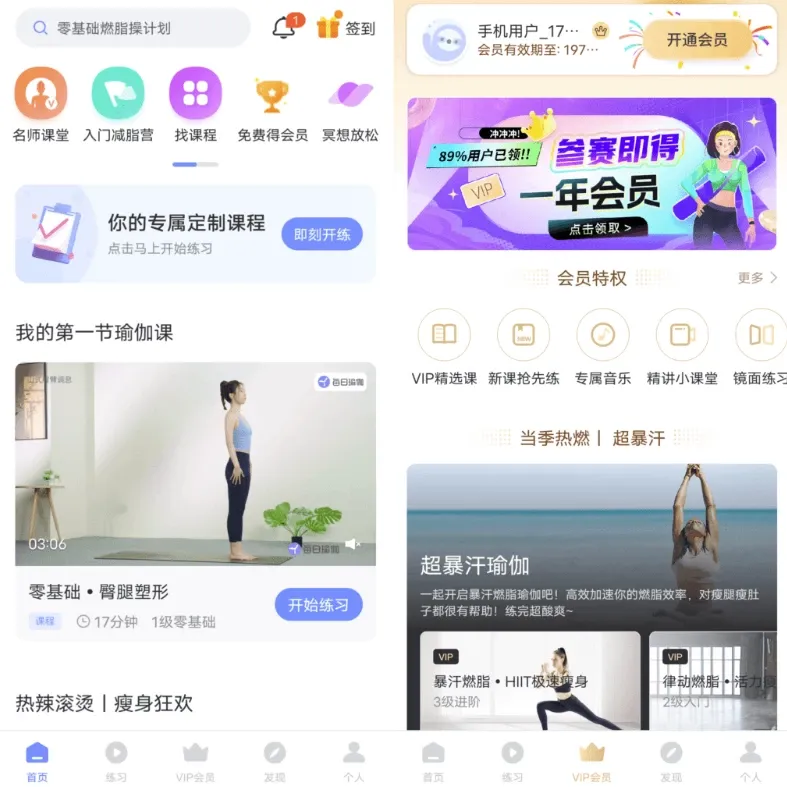Open the 参赛即得一年会员 banner
The image size is (787, 787).
(x=591, y=173)
